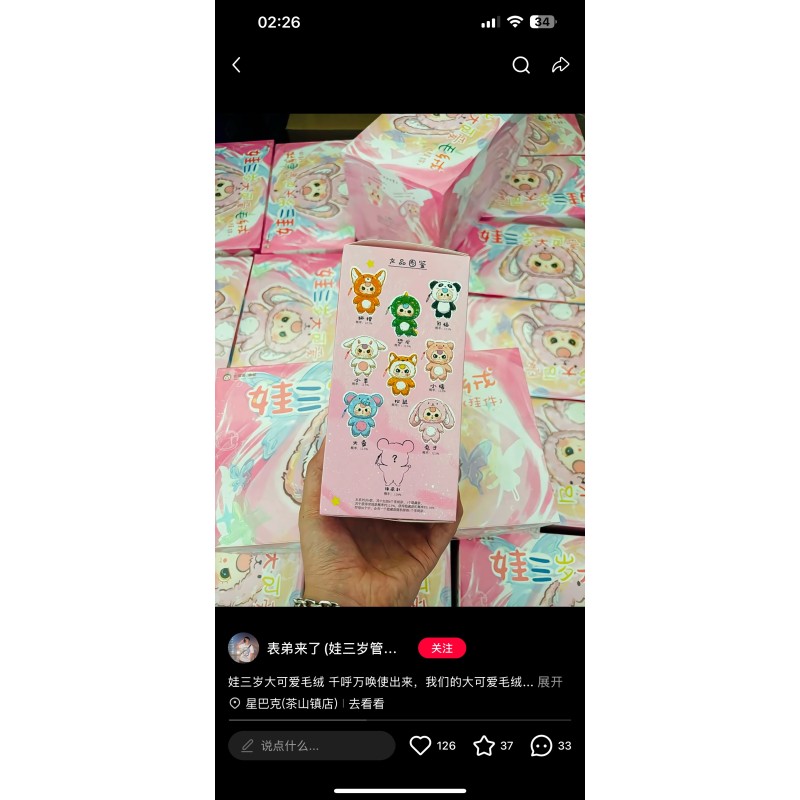This screenshot has width=800, height=800.
Task: Share this post
Action: pos(561,65)
